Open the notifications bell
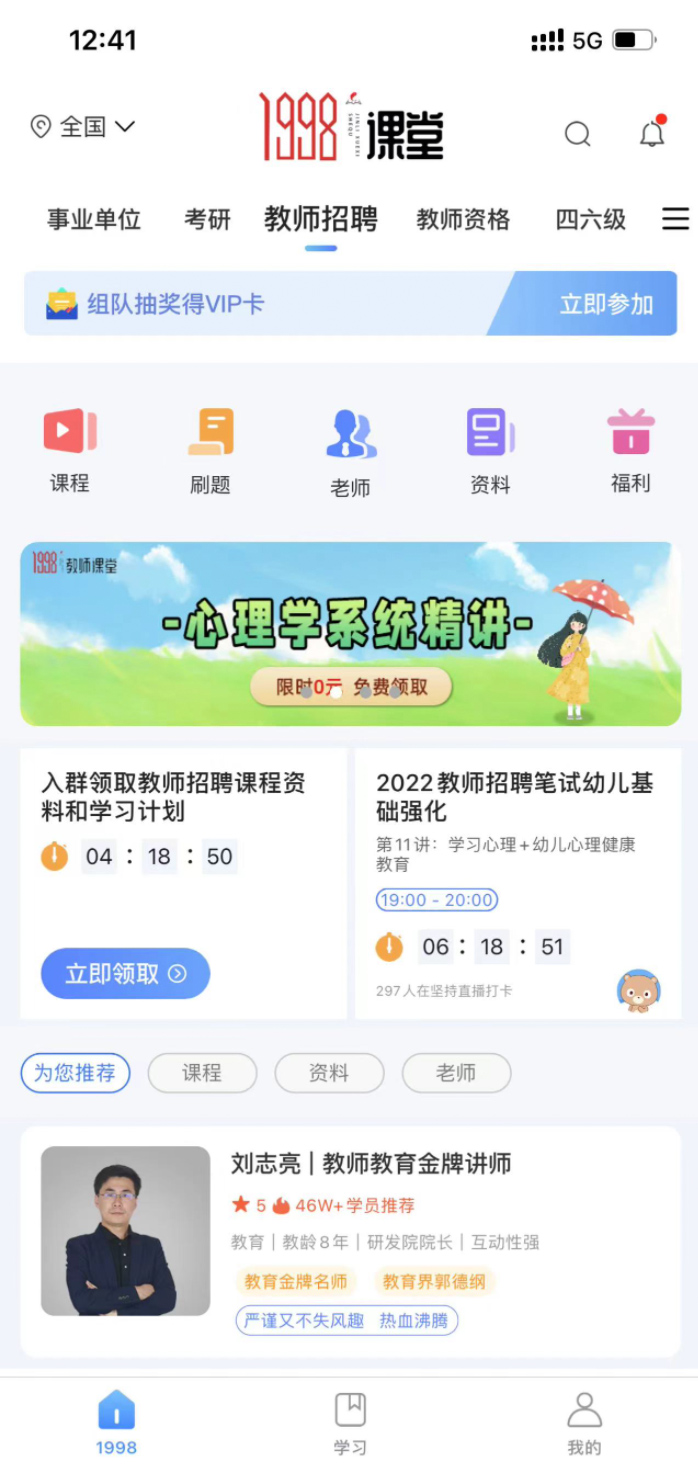 click(652, 132)
